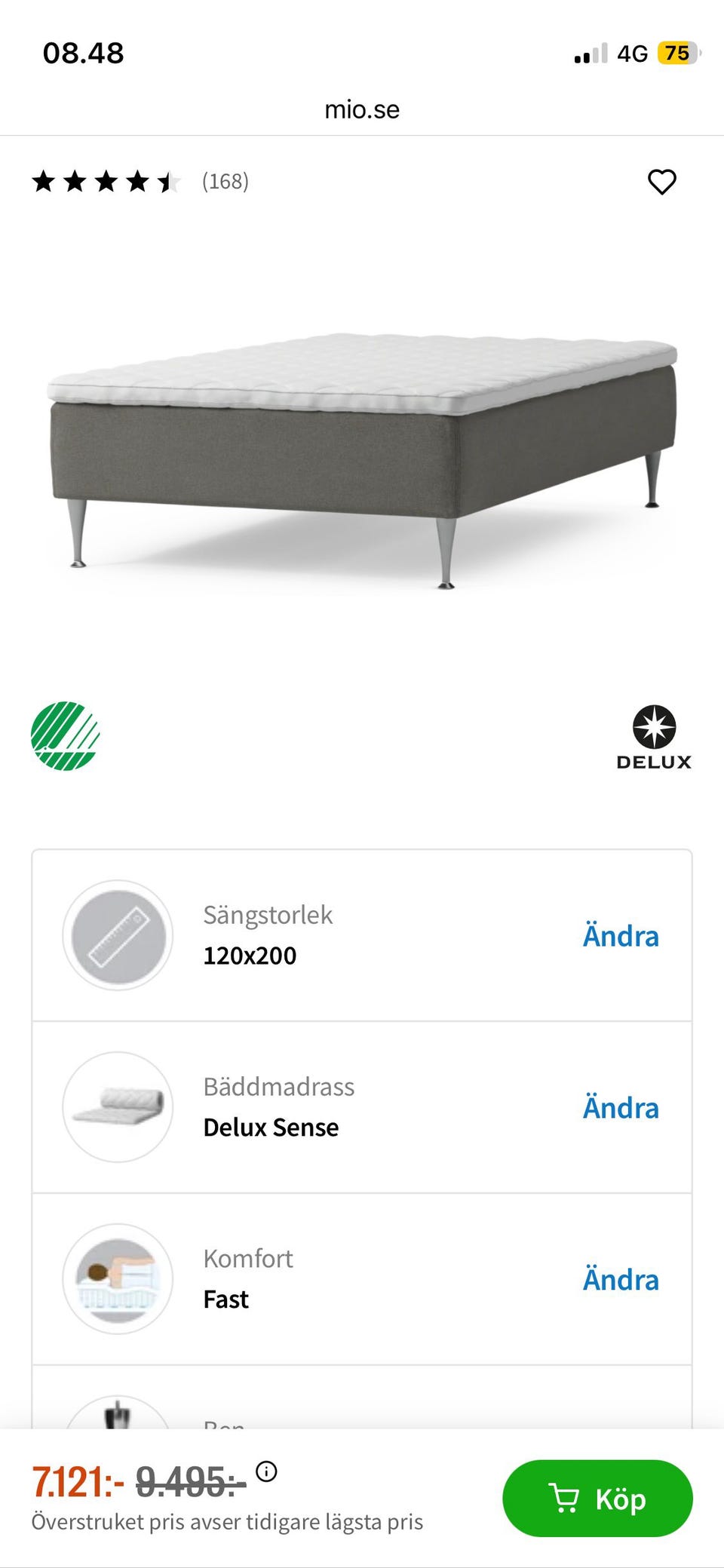Viewport: 724px width, 1568px height.
Task: Tap the fourth rating star
Action: (137, 181)
